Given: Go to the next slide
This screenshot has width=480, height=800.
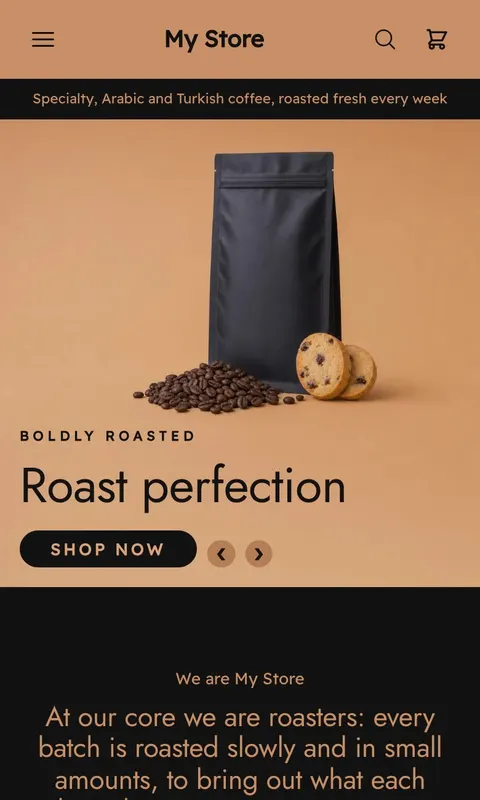Looking at the screenshot, I should (x=259, y=554).
